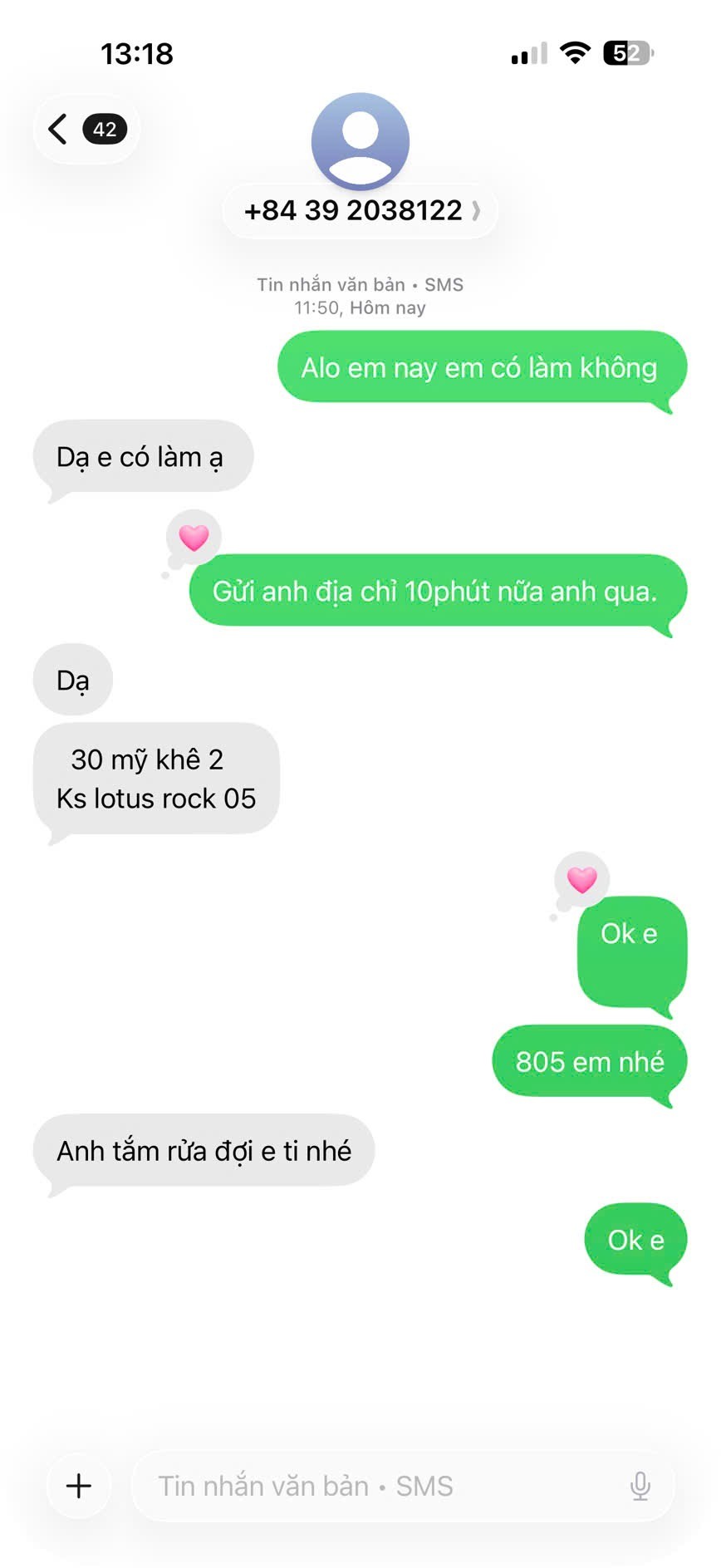Start voice dictation with the microphone

point(640,1486)
